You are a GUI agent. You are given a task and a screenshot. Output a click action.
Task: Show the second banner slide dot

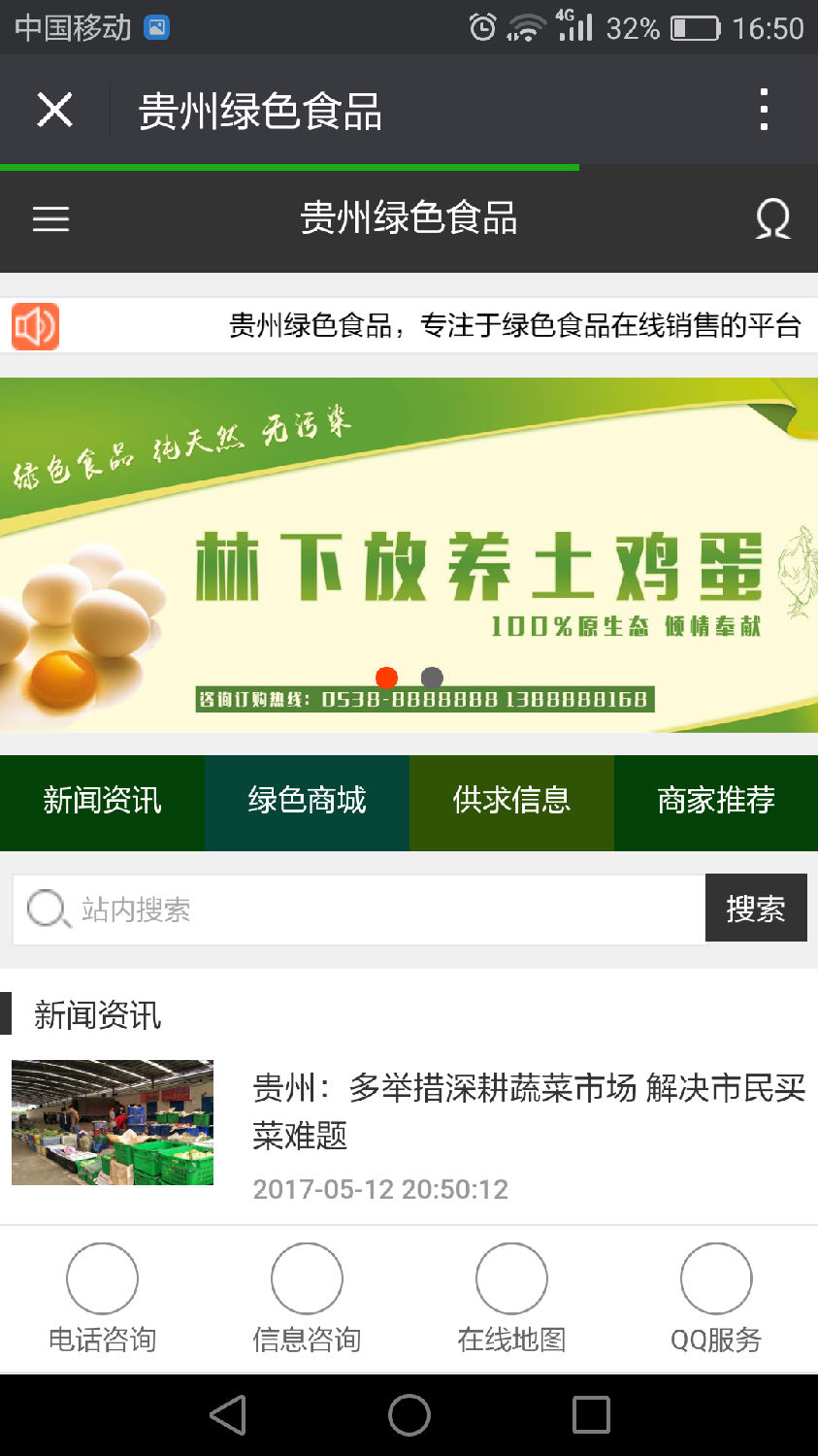pyautogui.click(x=432, y=678)
